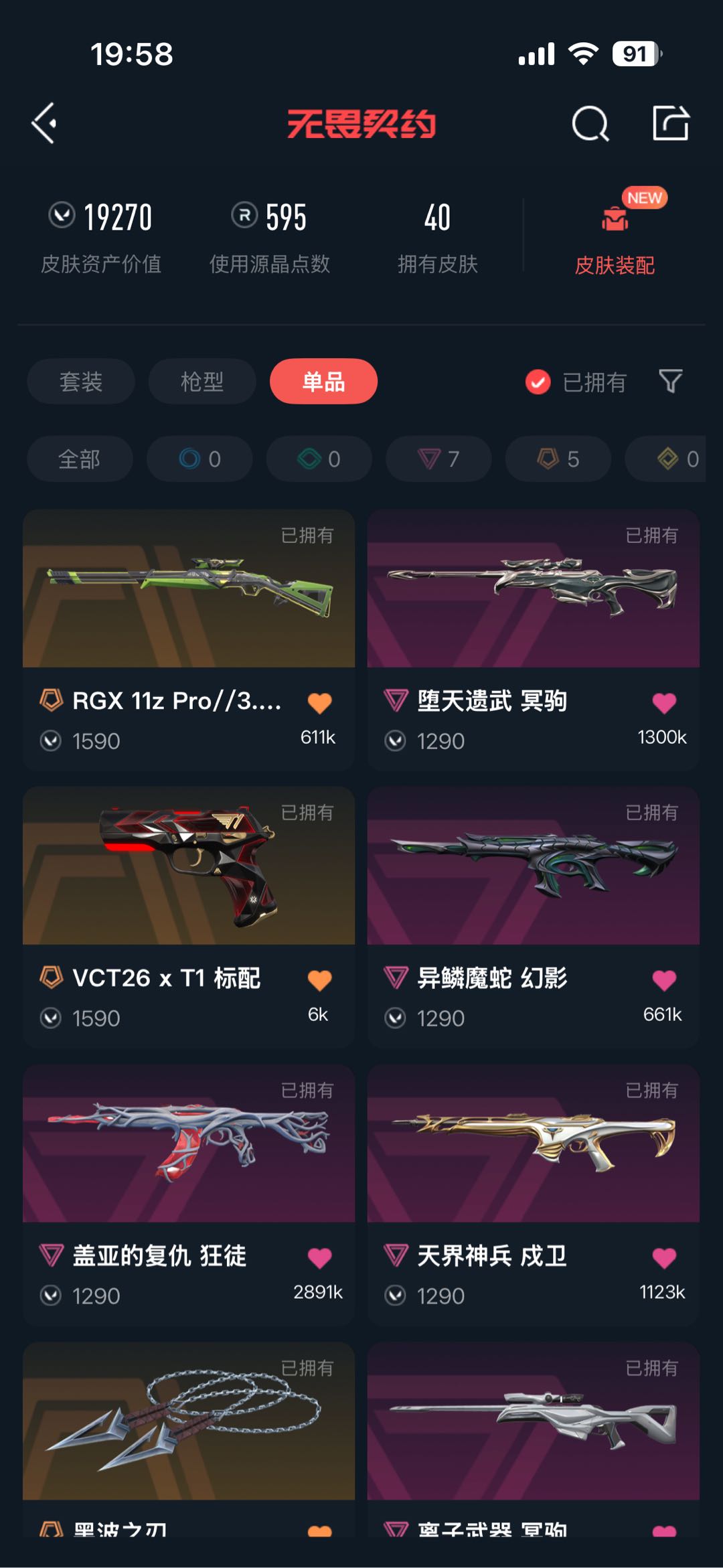Select the 单品 tab

(x=323, y=382)
